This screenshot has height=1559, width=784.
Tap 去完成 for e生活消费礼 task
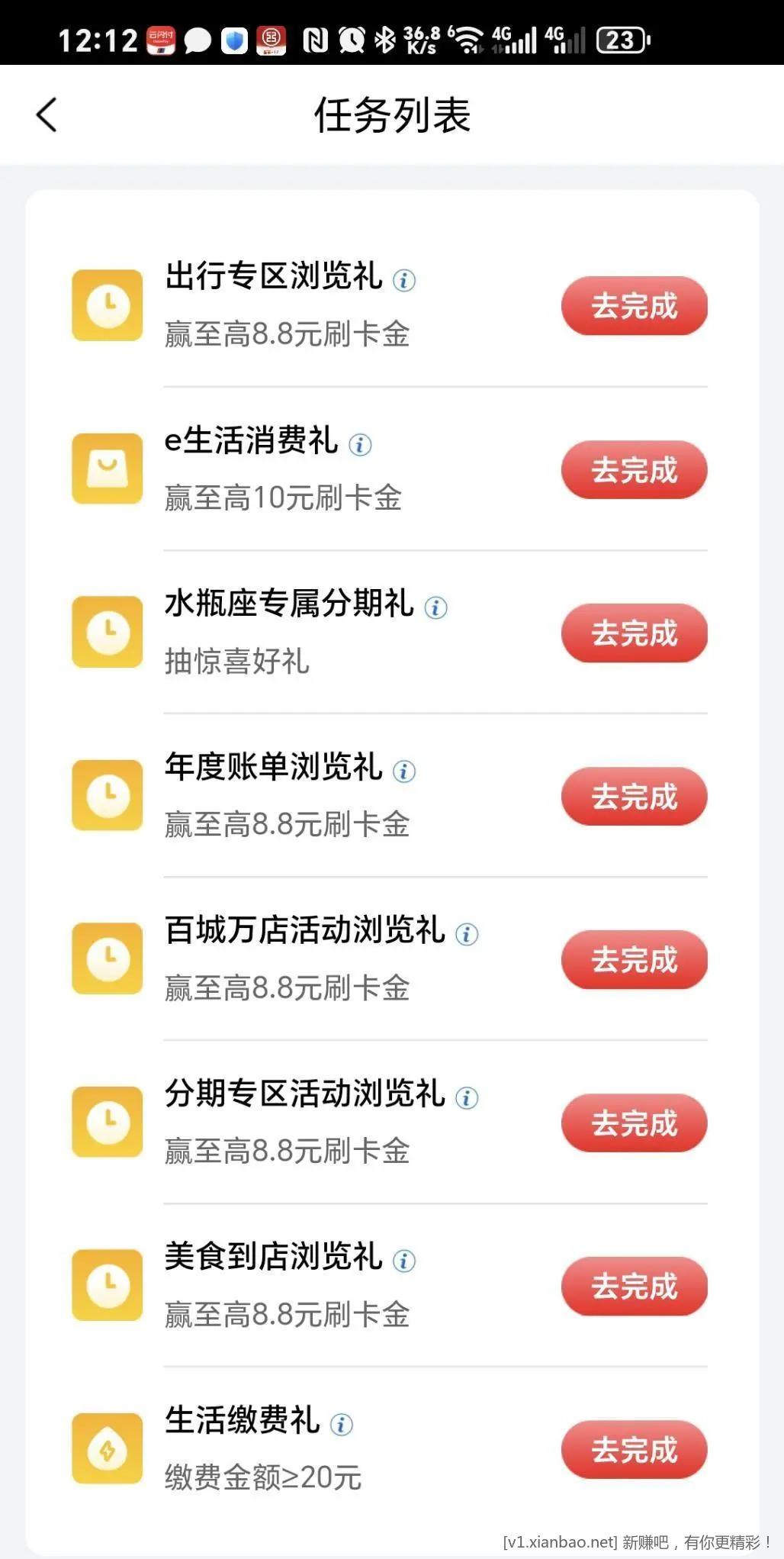[634, 470]
